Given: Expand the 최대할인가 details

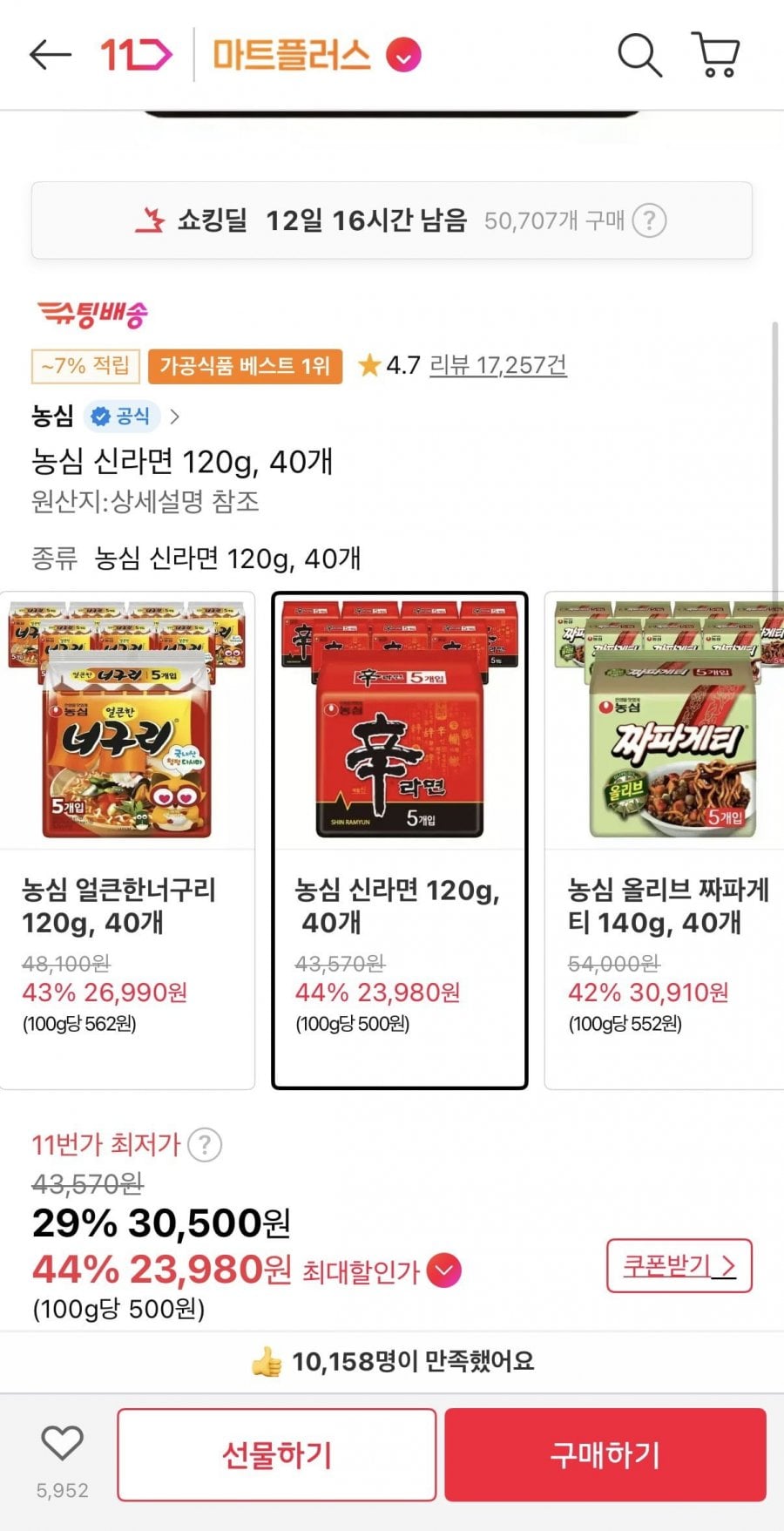Looking at the screenshot, I should tap(444, 1270).
